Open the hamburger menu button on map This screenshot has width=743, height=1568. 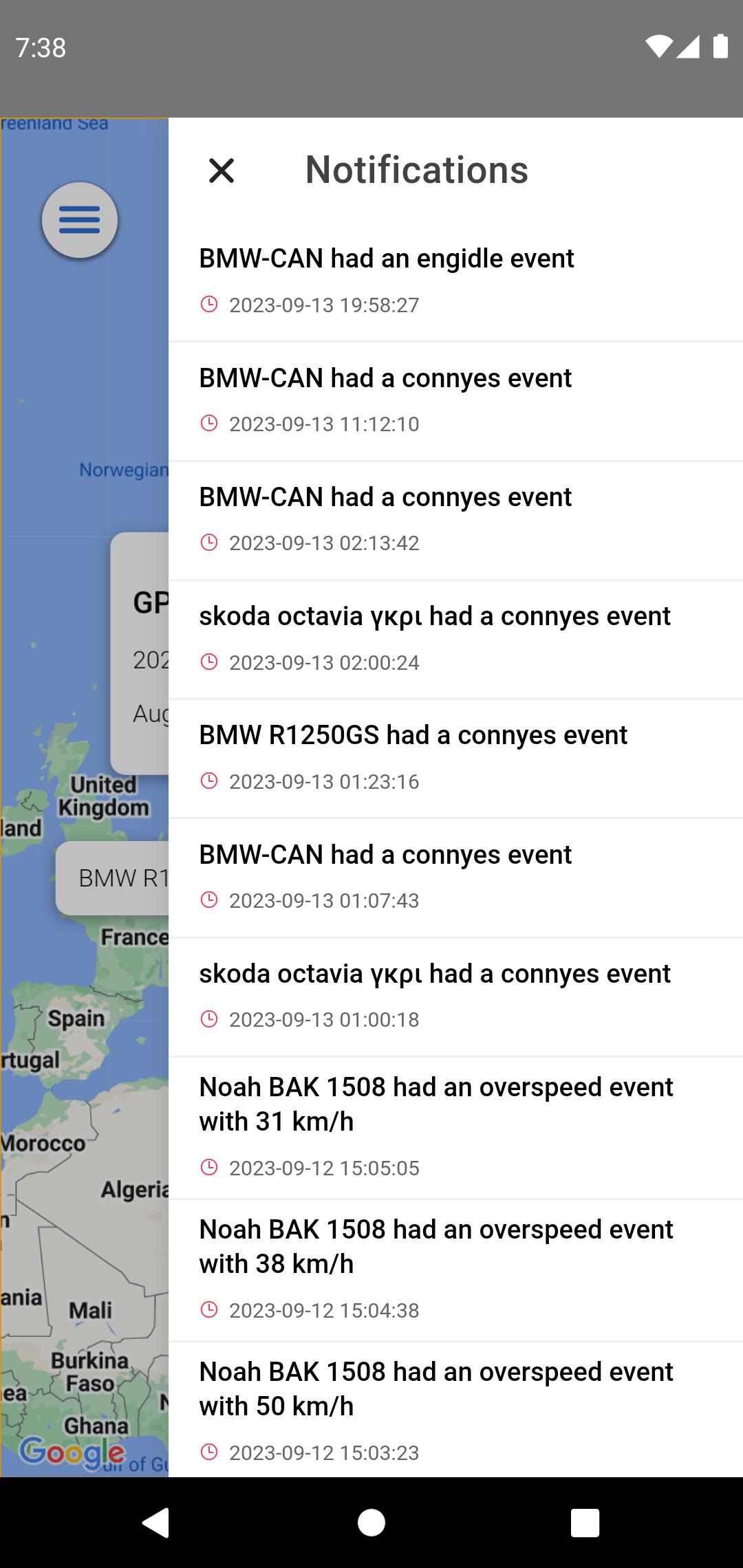(80, 220)
